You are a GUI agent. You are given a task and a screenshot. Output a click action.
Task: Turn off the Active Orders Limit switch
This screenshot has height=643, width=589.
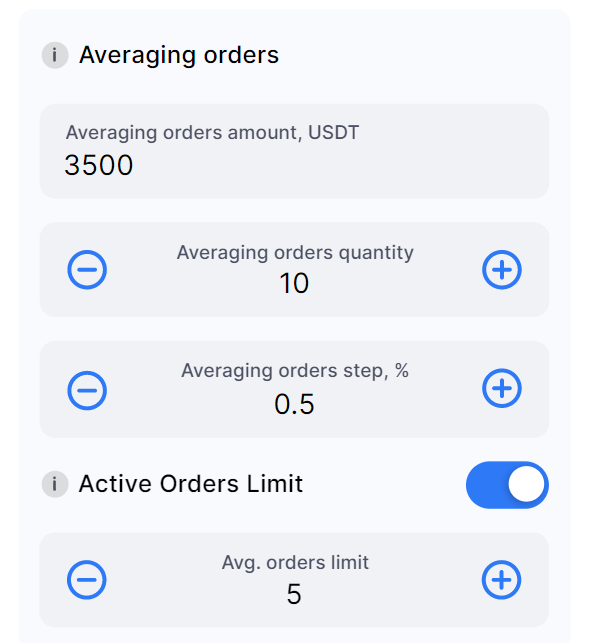(507, 485)
